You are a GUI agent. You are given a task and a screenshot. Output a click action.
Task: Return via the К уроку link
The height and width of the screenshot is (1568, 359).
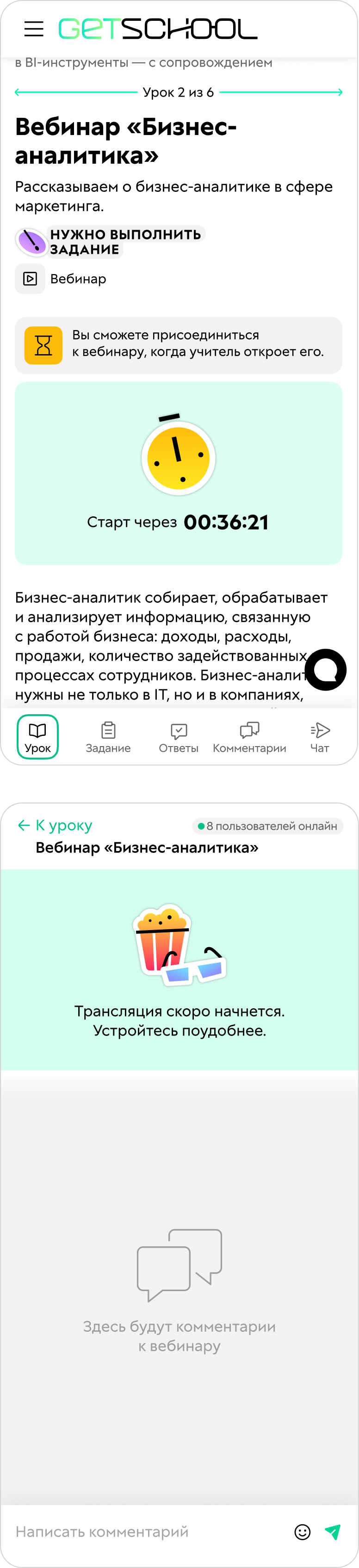click(x=56, y=826)
